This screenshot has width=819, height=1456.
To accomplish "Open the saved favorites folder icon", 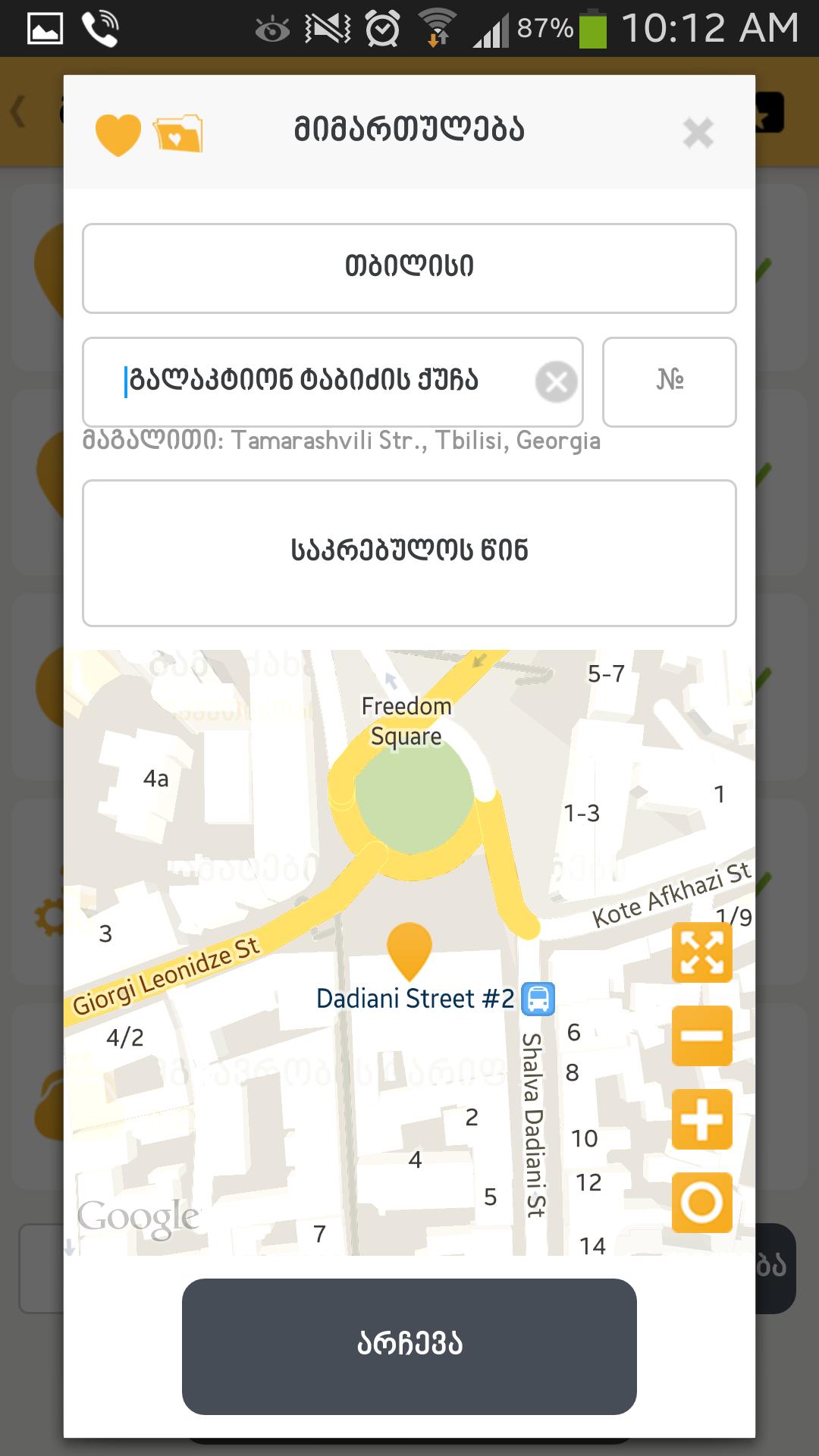I will [x=178, y=133].
